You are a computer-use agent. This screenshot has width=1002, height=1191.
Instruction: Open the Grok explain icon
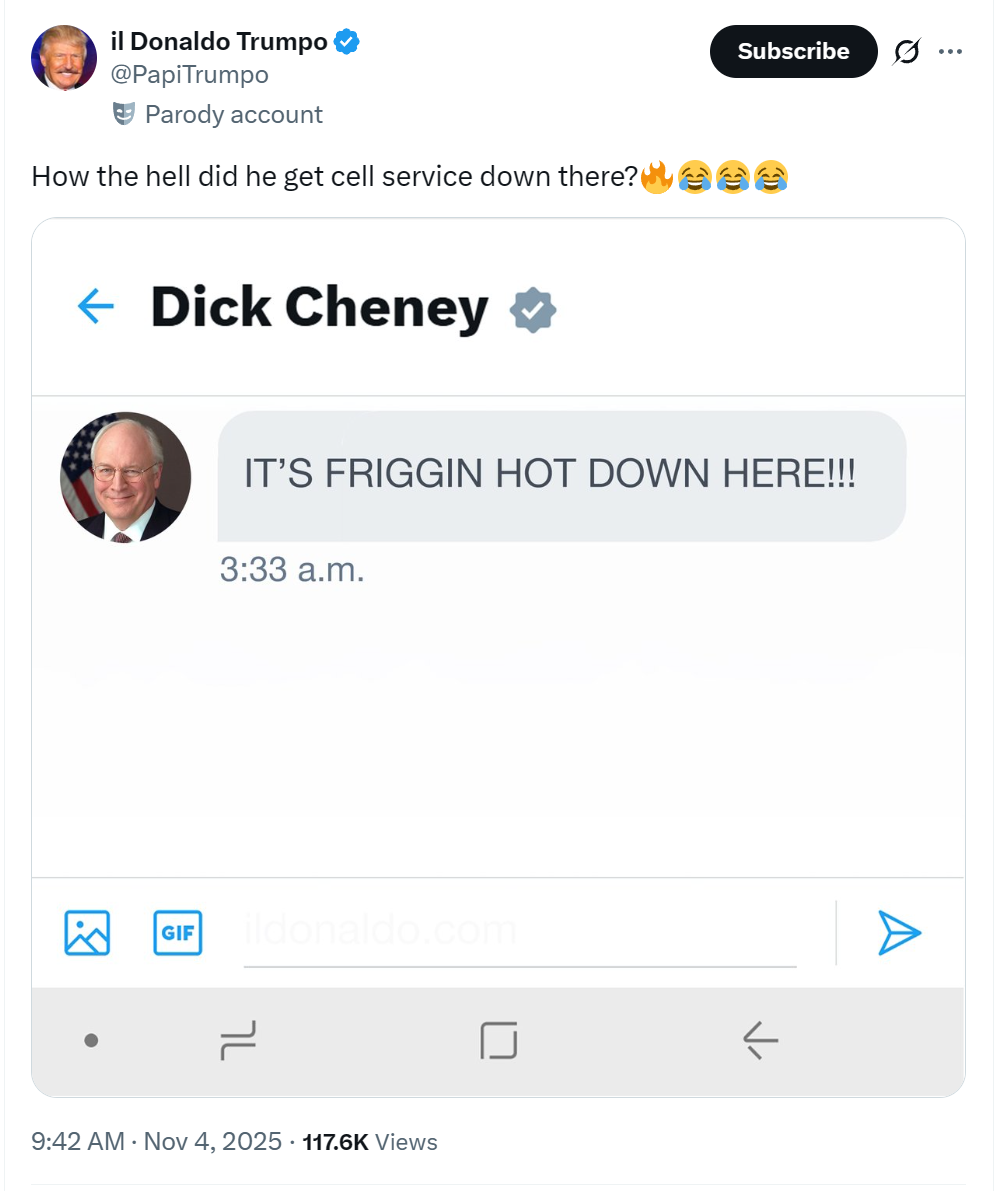coord(906,52)
